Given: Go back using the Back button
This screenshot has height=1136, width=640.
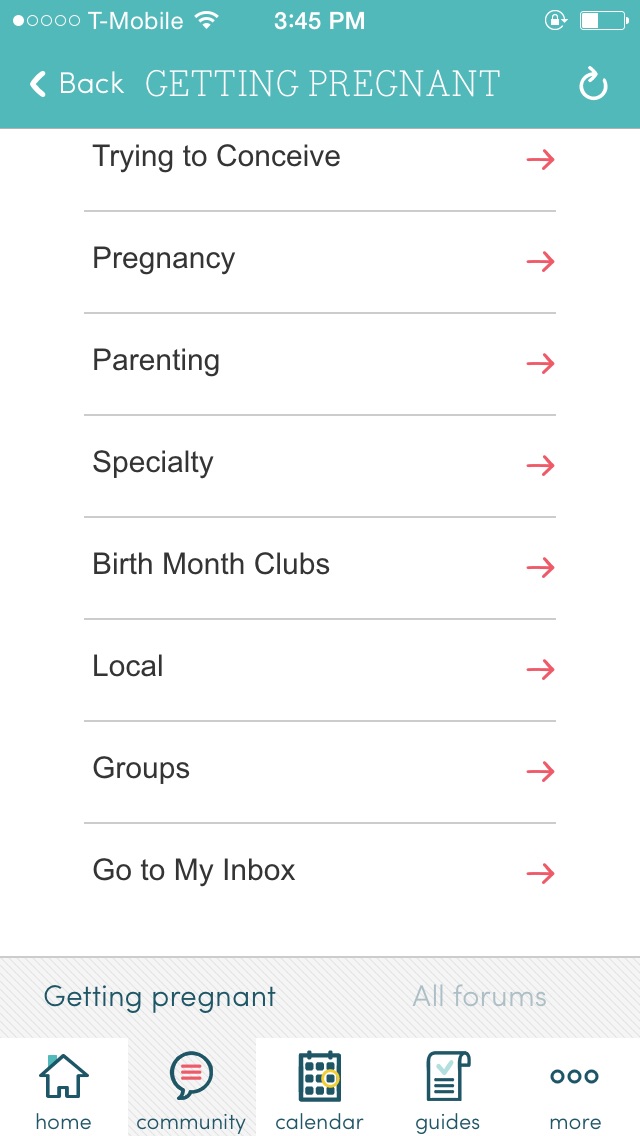Looking at the screenshot, I should (78, 84).
